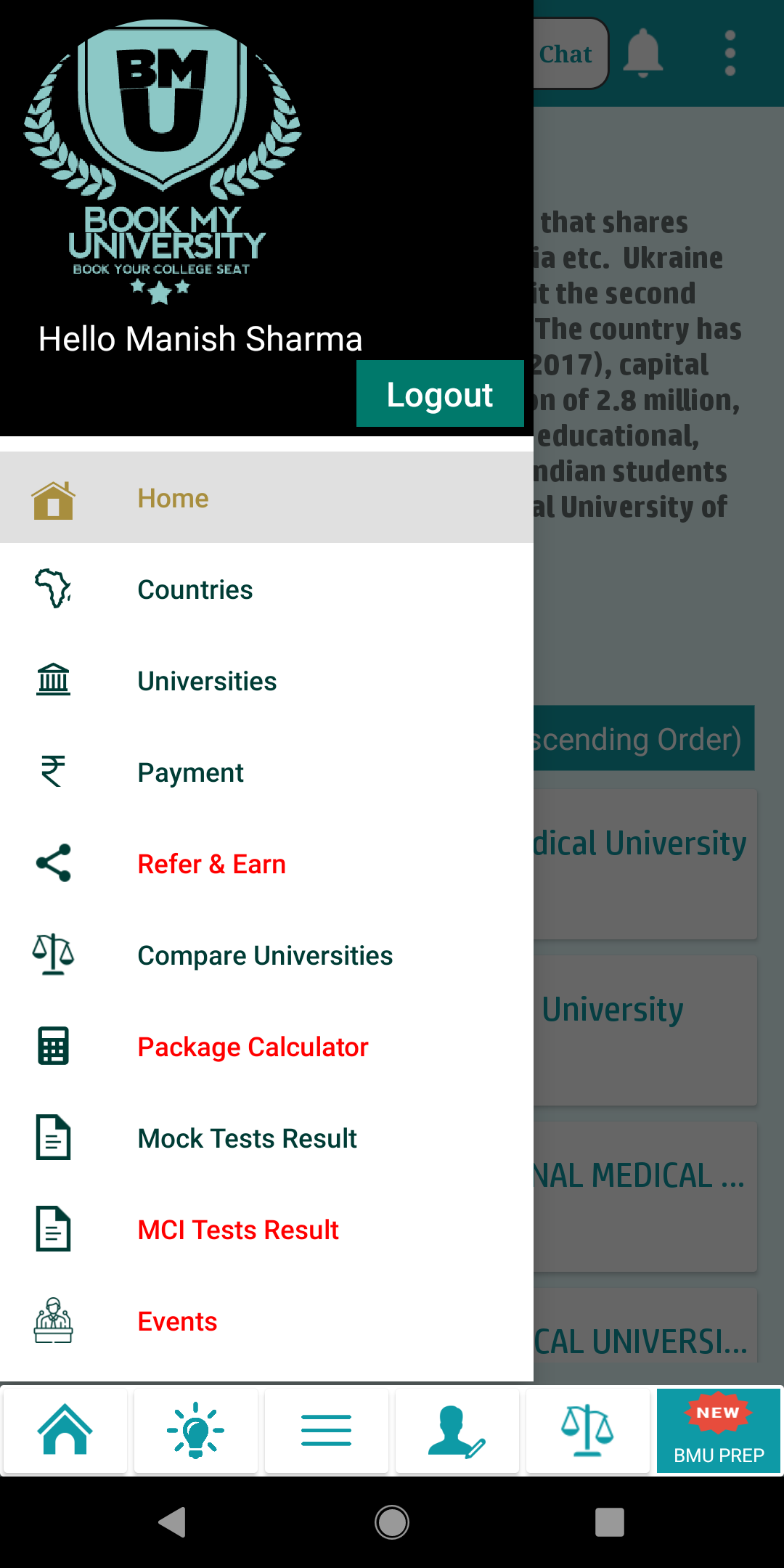Open the Events page
The width and height of the screenshot is (784, 1568).
[177, 1322]
